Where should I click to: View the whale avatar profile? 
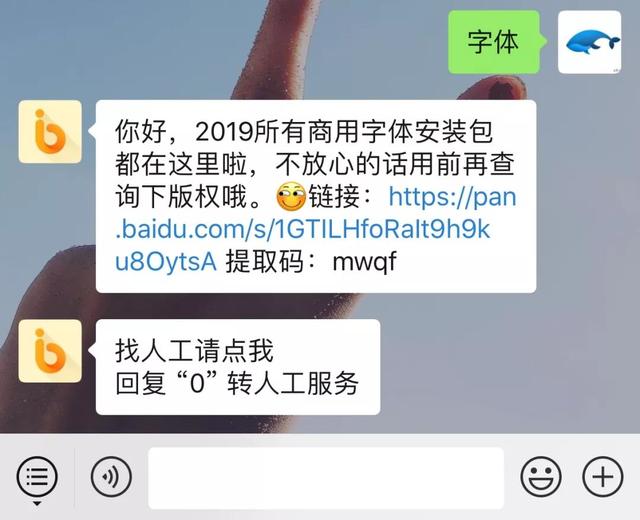[589, 42]
